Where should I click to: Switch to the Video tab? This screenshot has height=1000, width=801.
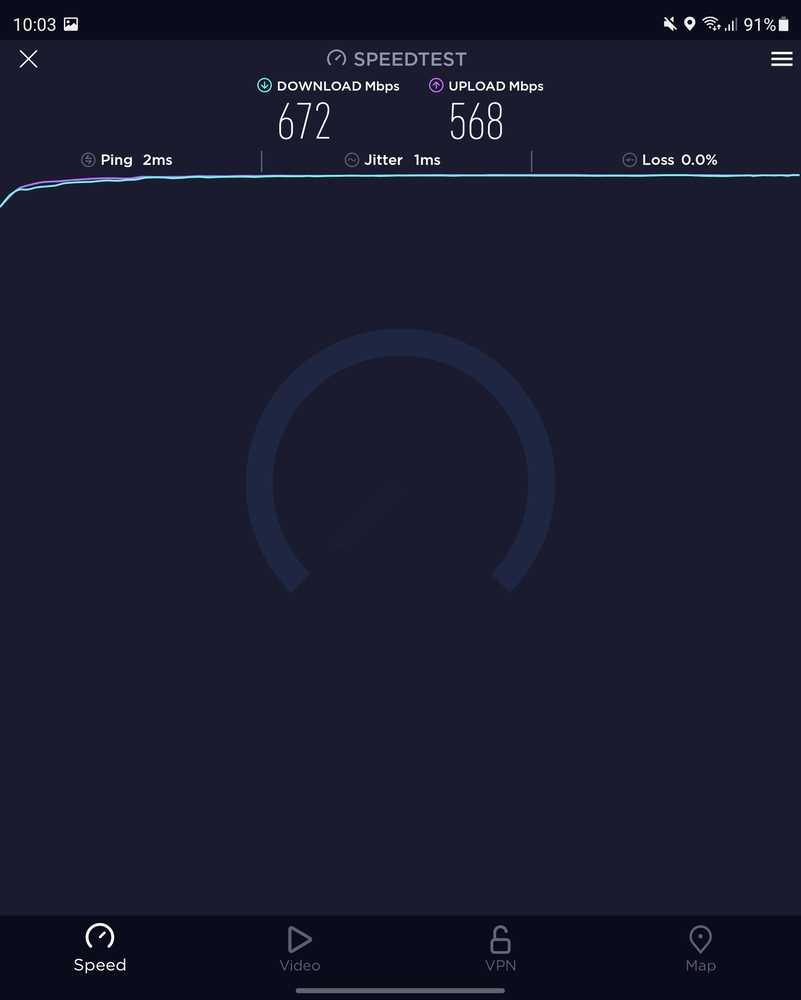[x=300, y=948]
